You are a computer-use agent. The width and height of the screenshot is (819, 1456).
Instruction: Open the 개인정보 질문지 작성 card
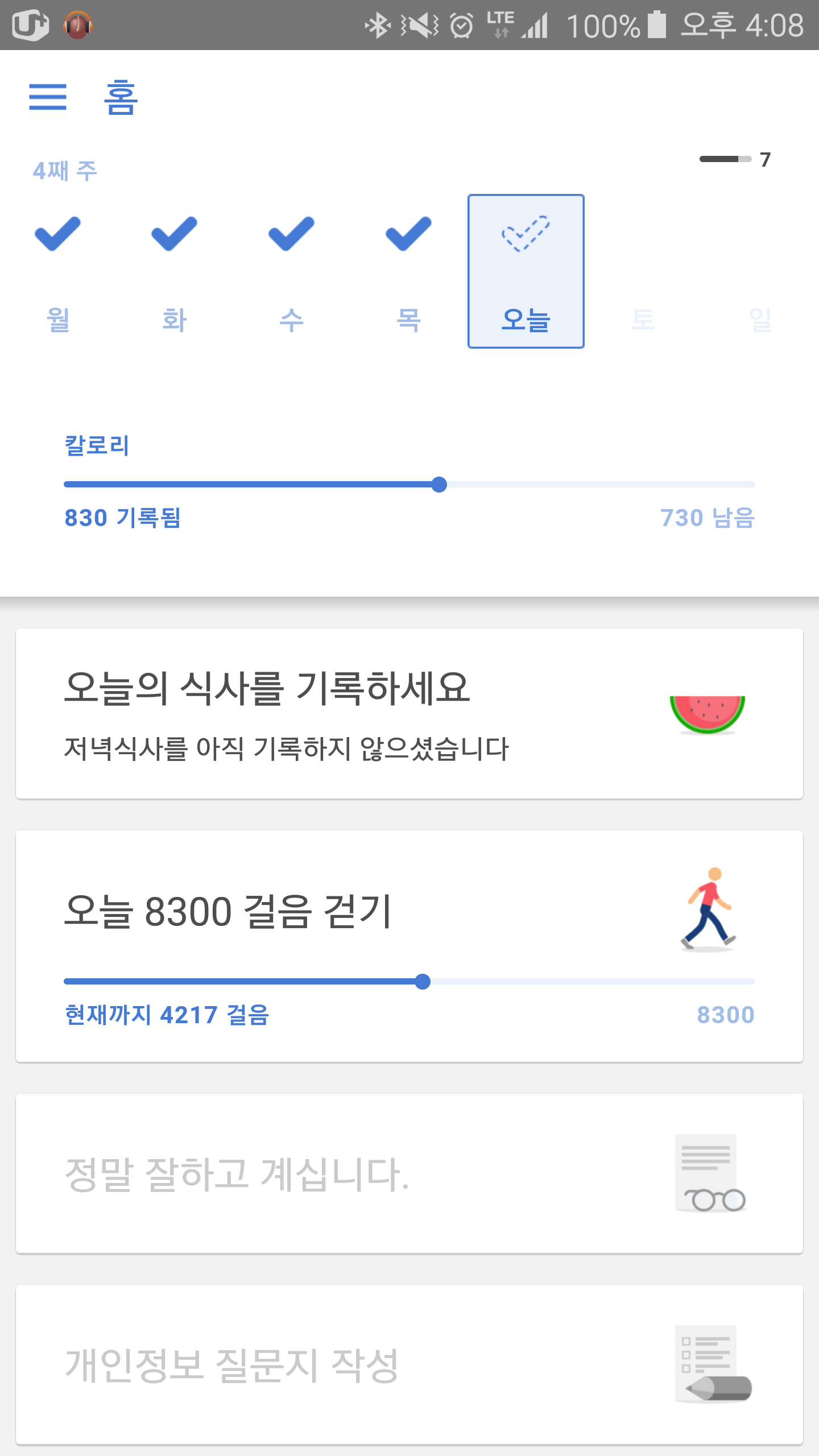[x=409, y=1365]
